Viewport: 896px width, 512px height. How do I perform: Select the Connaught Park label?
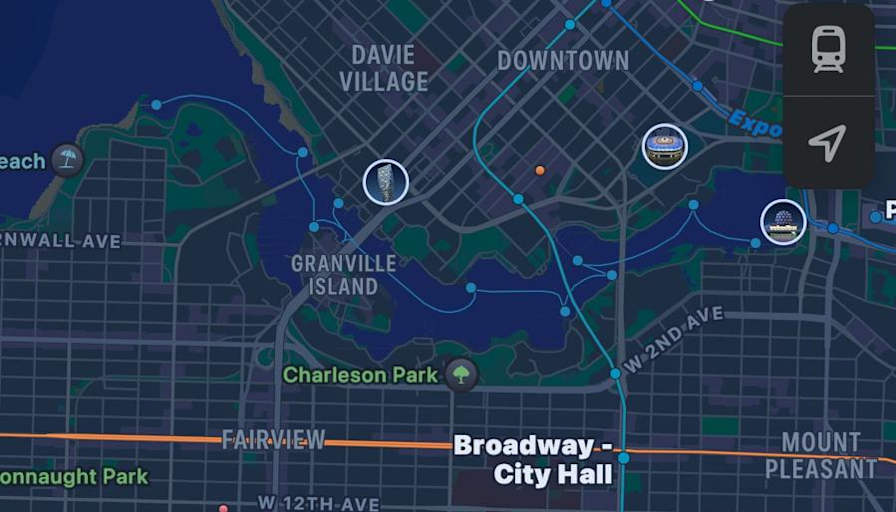click(72, 476)
